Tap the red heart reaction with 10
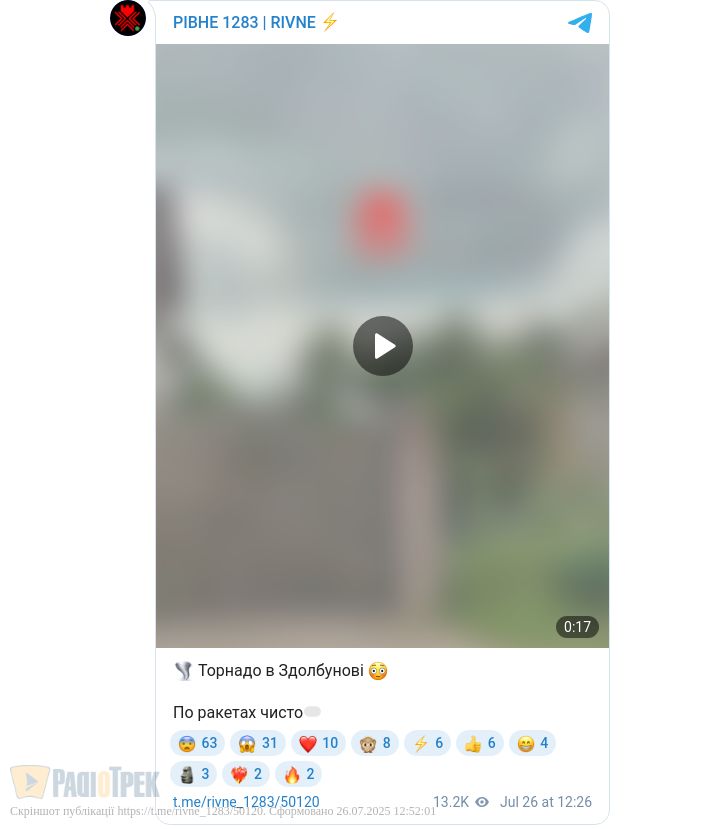The height and width of the screenshot is (829, 720). [x=318, y=743]
